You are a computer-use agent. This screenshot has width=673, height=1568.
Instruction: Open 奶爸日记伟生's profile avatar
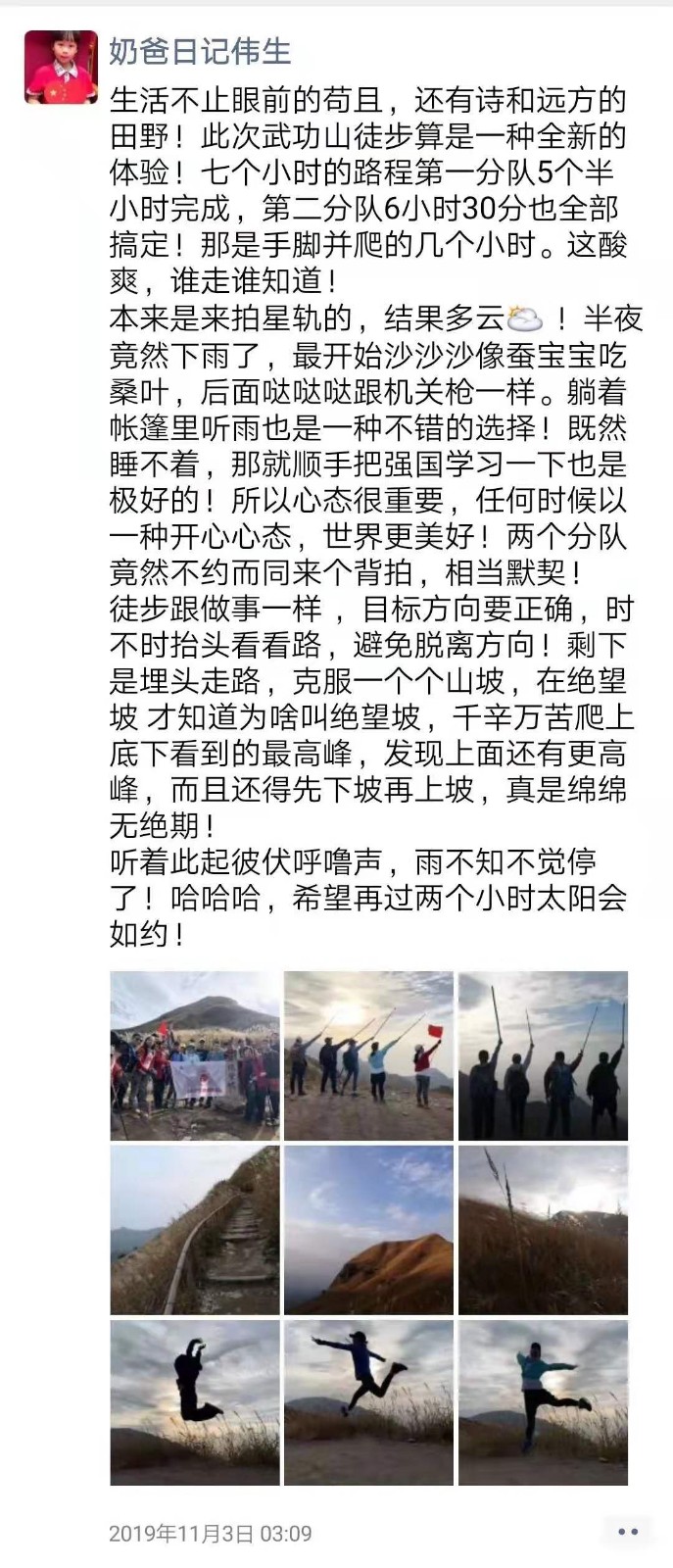[61, 67]
